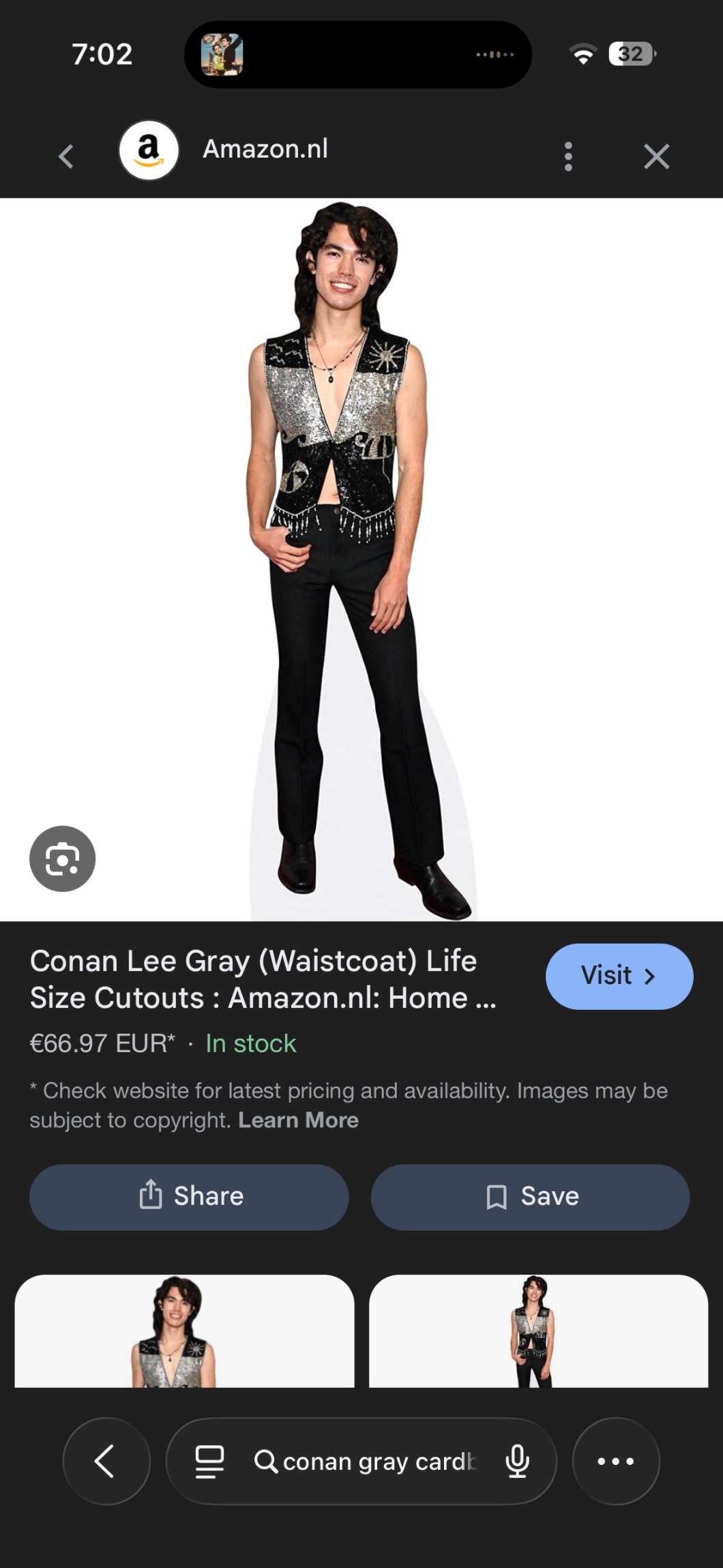
Task: Follow the Learn More link
Action: click(x=298, y=1120)
